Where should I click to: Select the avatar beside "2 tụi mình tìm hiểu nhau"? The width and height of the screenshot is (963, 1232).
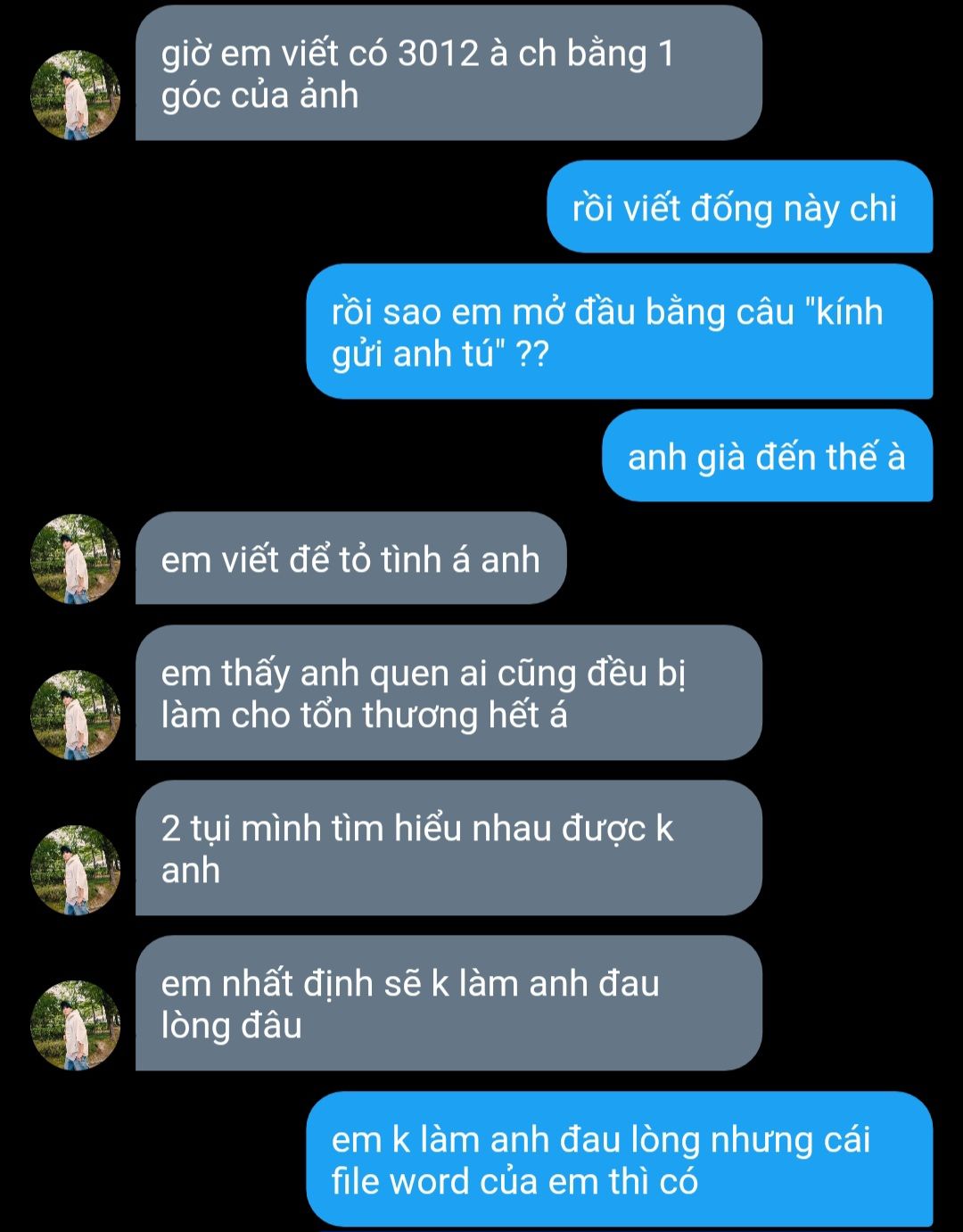76,870
